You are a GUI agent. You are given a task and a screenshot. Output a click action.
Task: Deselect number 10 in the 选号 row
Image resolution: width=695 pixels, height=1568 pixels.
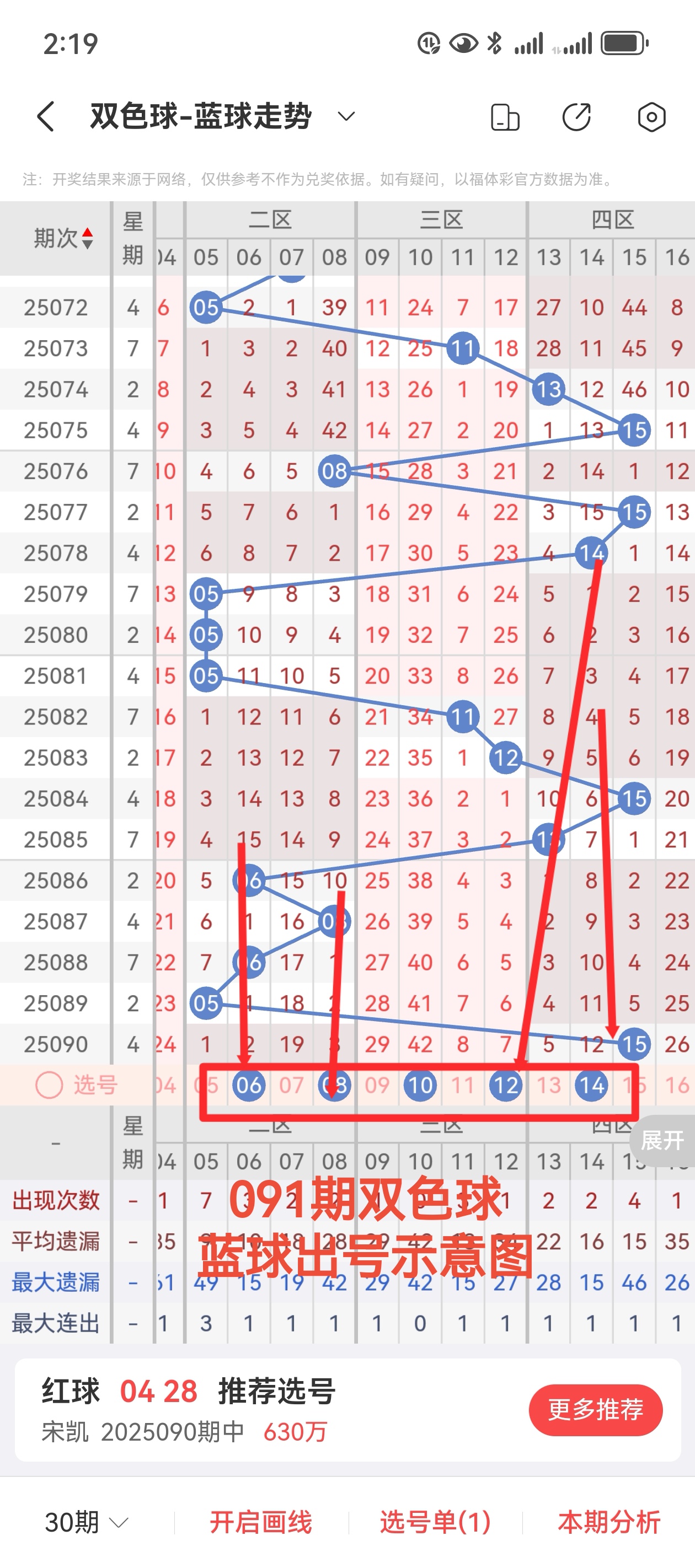click(x=420, y=1084)
